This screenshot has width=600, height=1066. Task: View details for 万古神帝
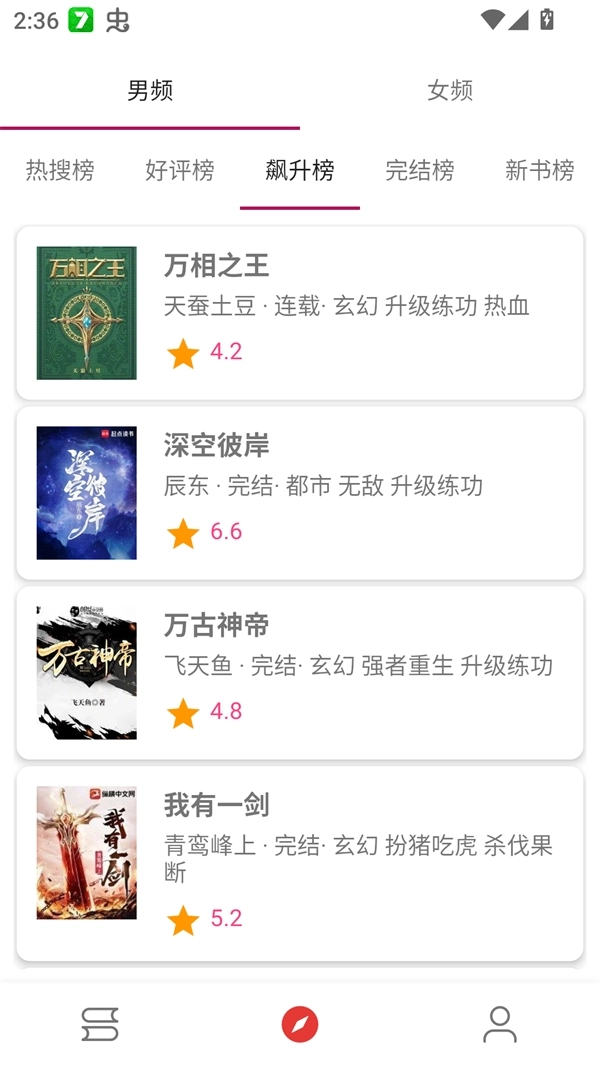(300, 673)
